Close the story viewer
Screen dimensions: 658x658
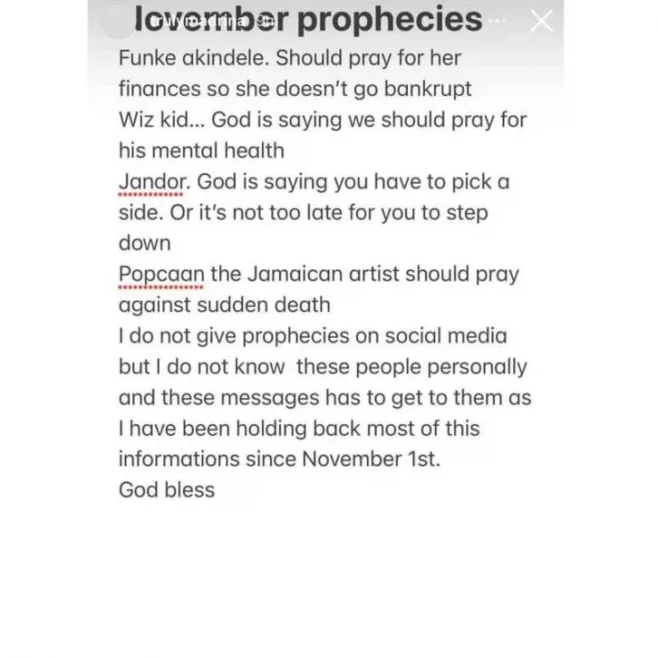point(540,21)
